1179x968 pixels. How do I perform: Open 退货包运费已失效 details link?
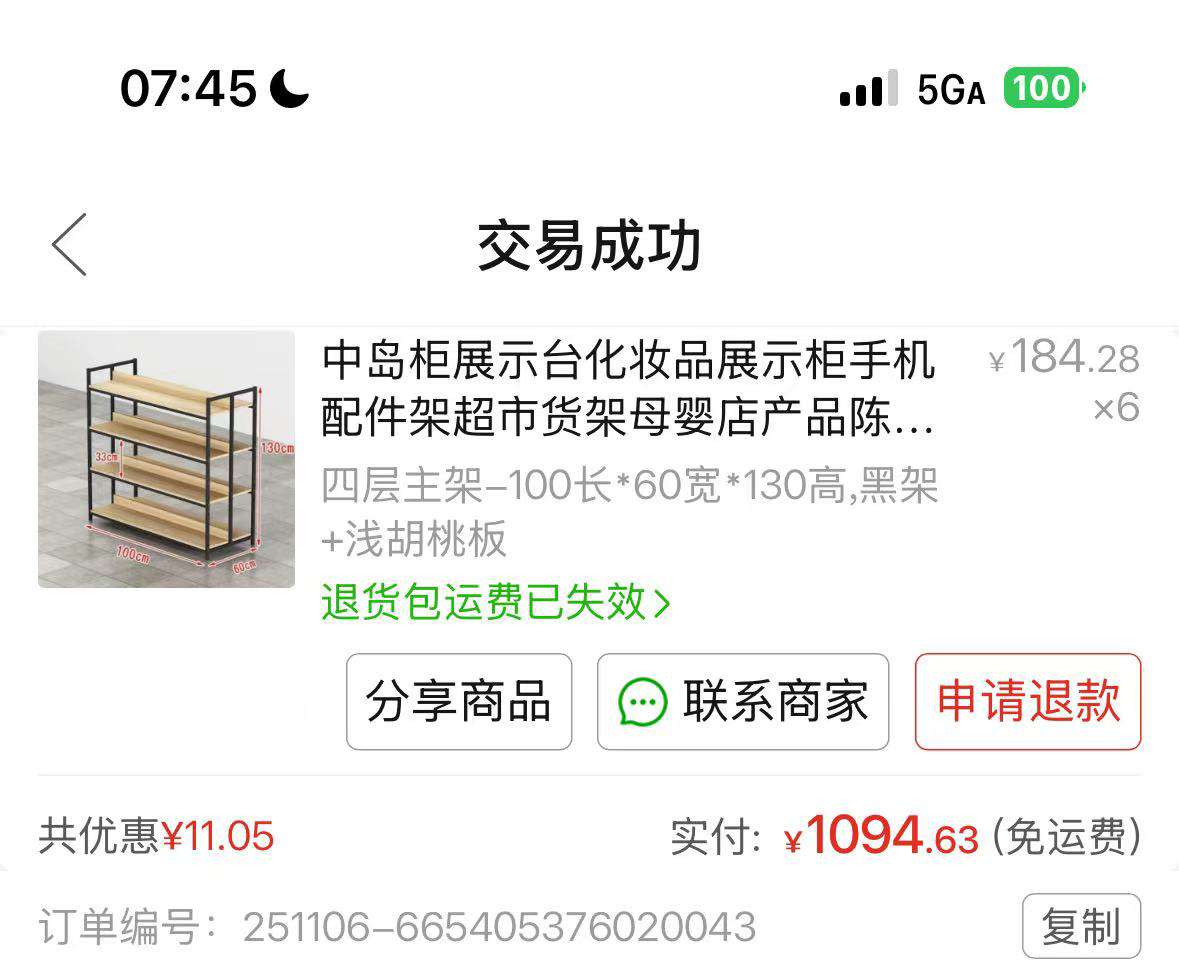495,603
